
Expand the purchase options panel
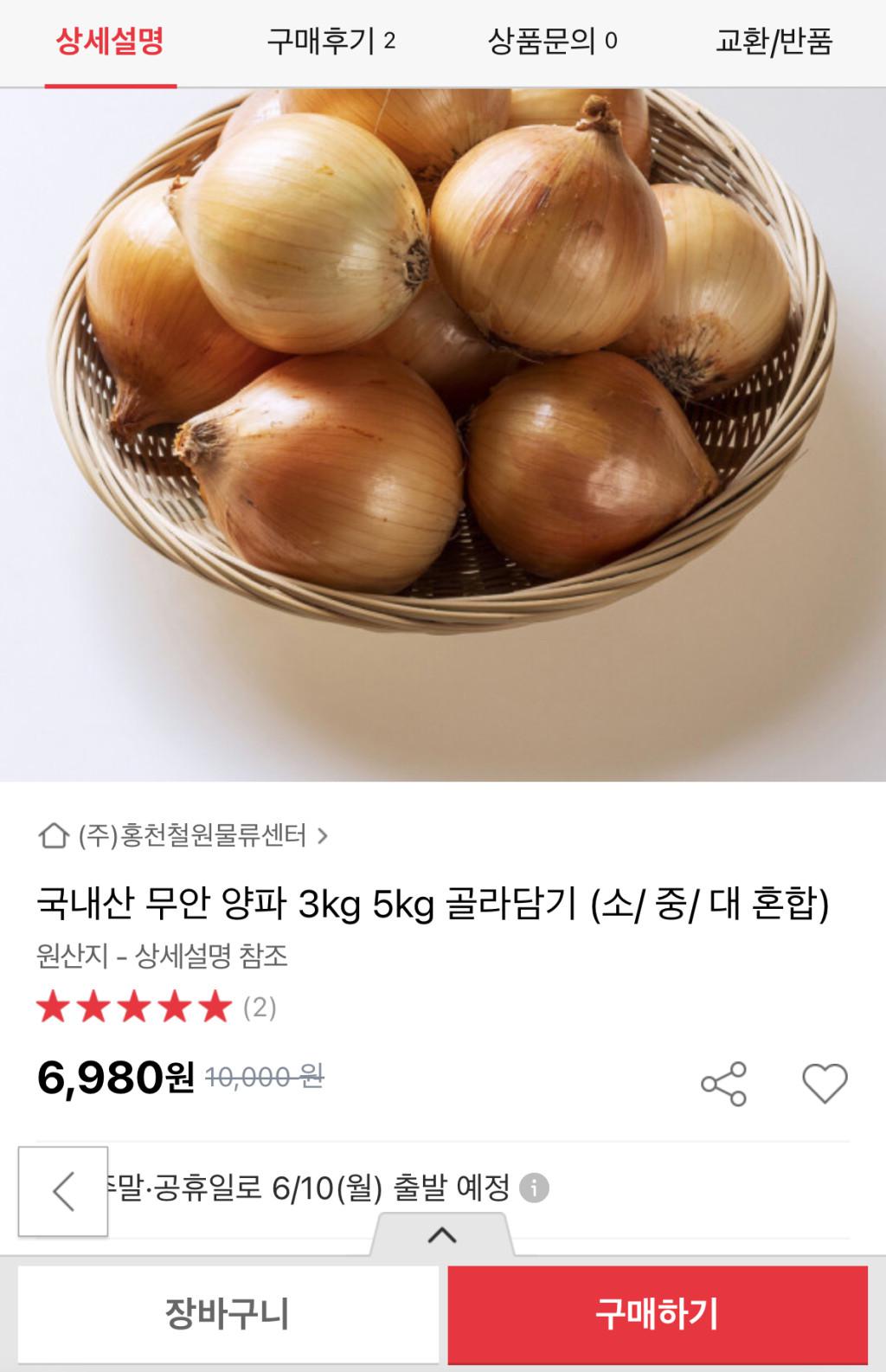(x=442, y=1235)
